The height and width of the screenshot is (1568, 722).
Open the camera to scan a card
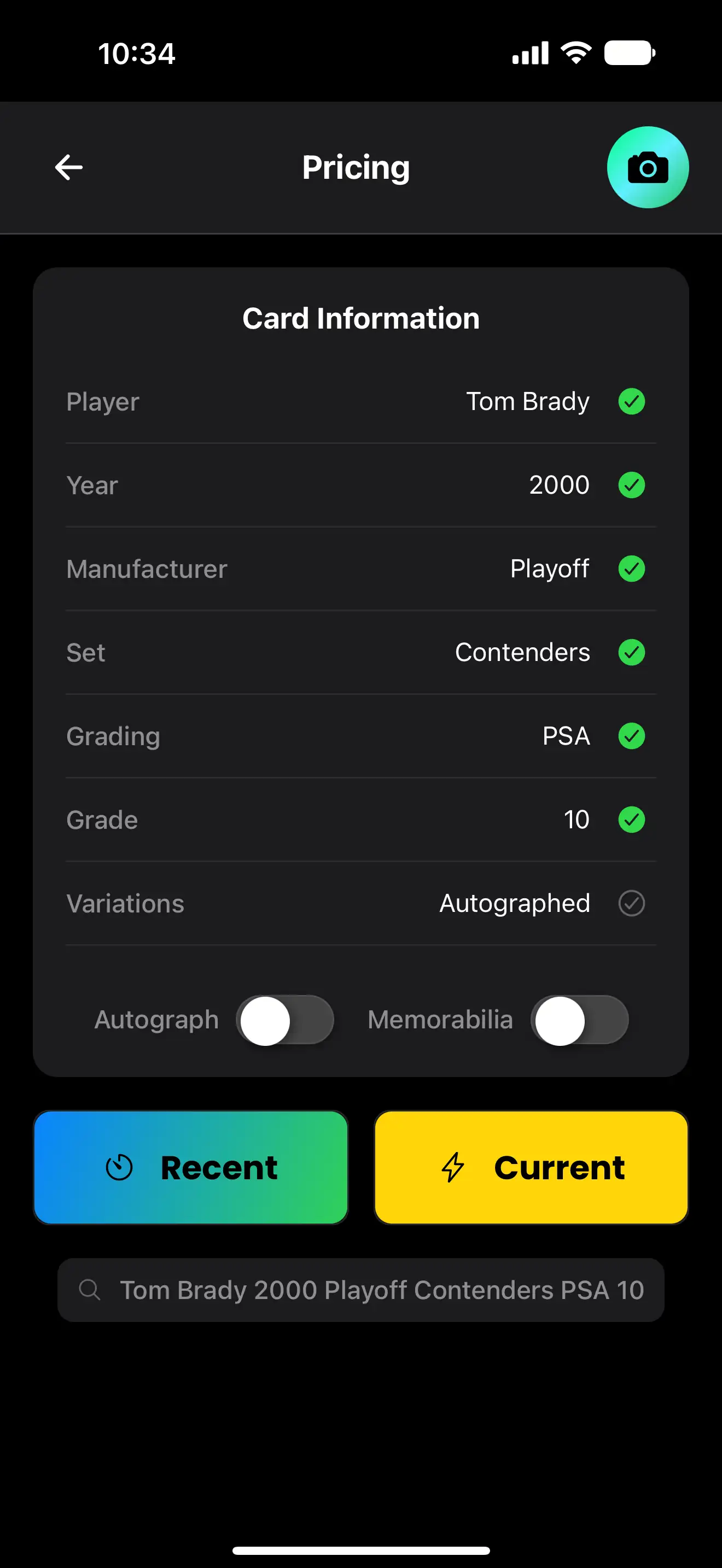[x=647, y=167]
